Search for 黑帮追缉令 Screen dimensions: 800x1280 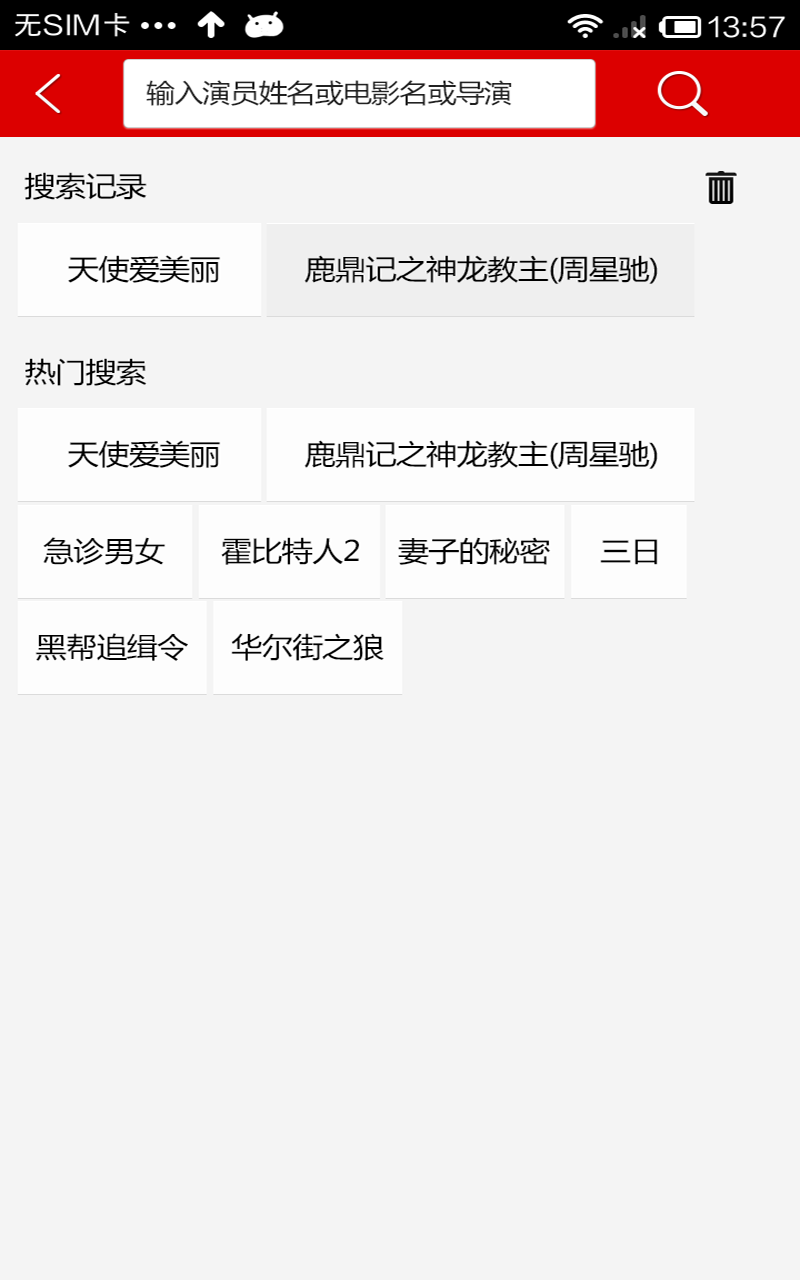tap(111, 647)
